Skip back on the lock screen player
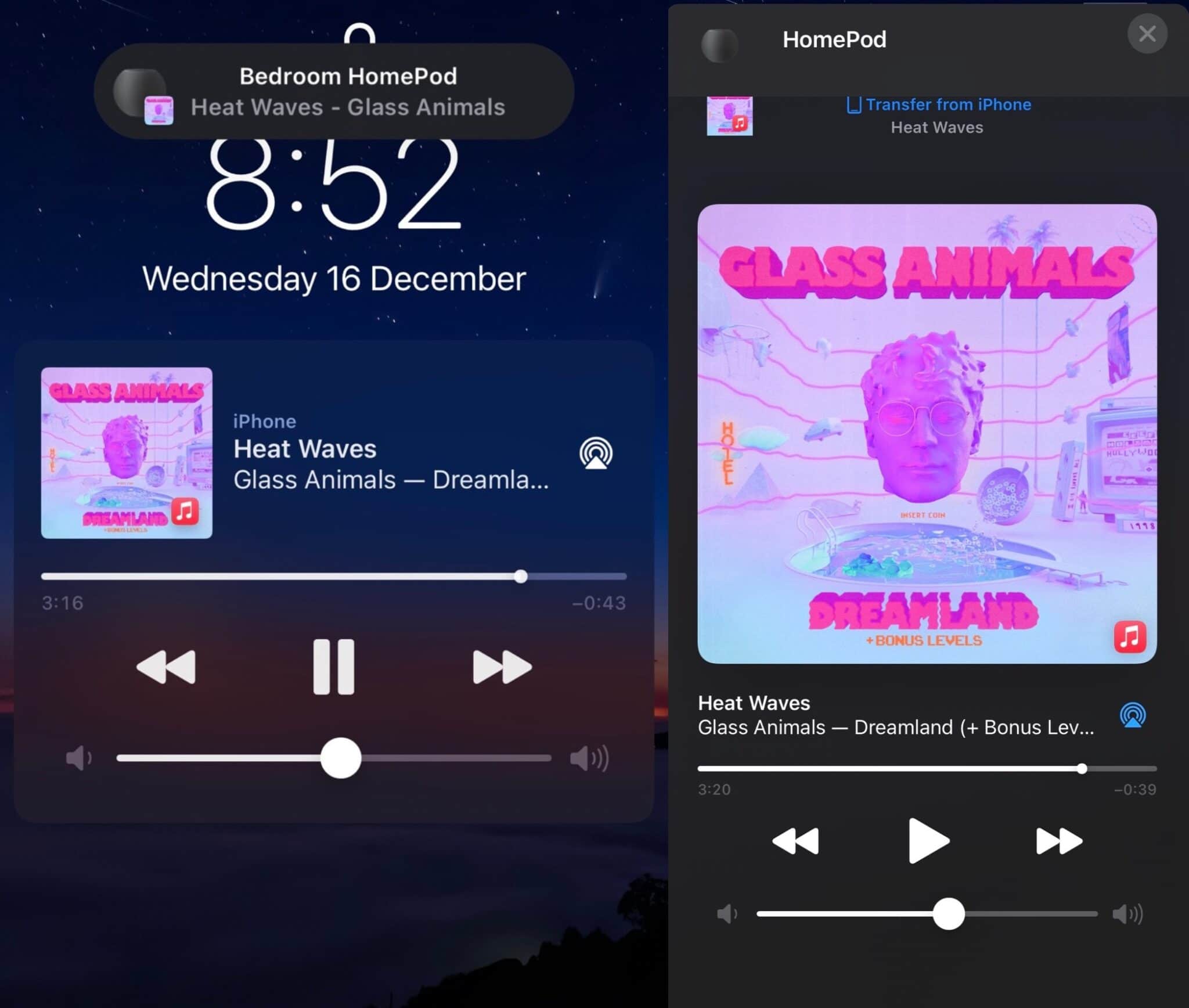This screenshot has width=1189, height=1008. click(x=166, y=667)
